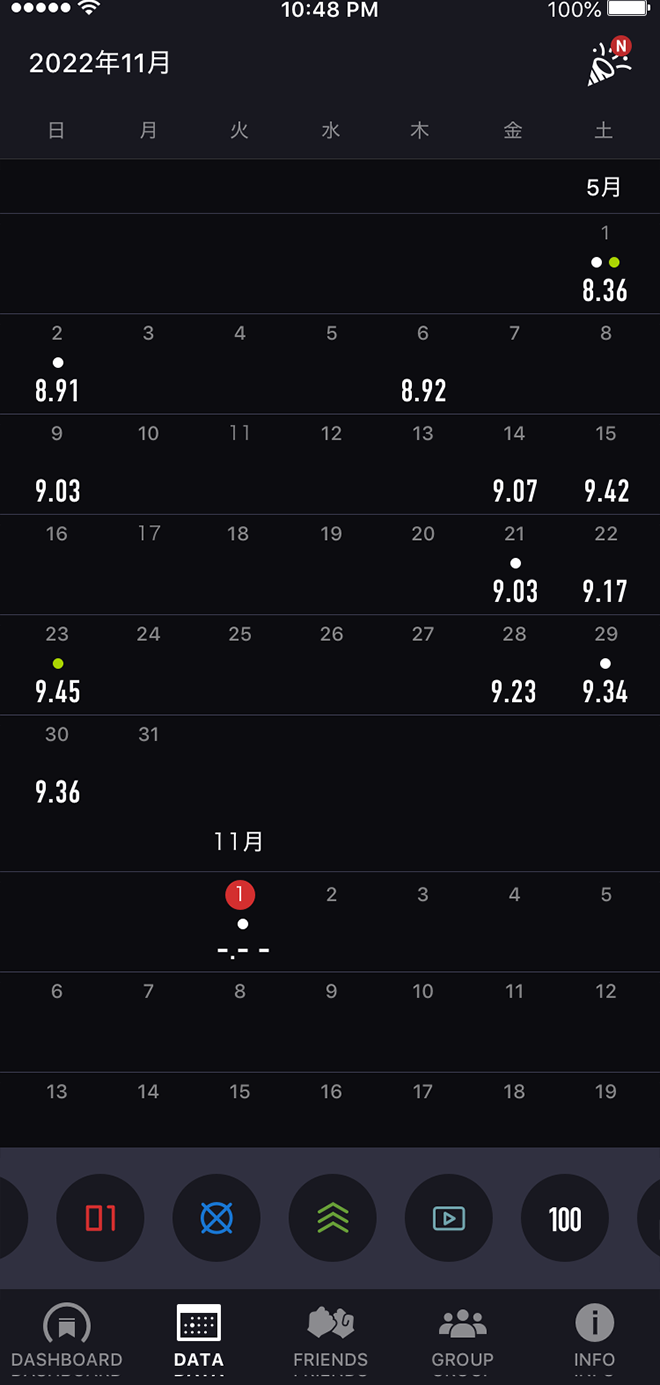Select the May 1 entry showing 8.36
Viewport: 660px width, 1385px height.
click(x=606, y=264)
